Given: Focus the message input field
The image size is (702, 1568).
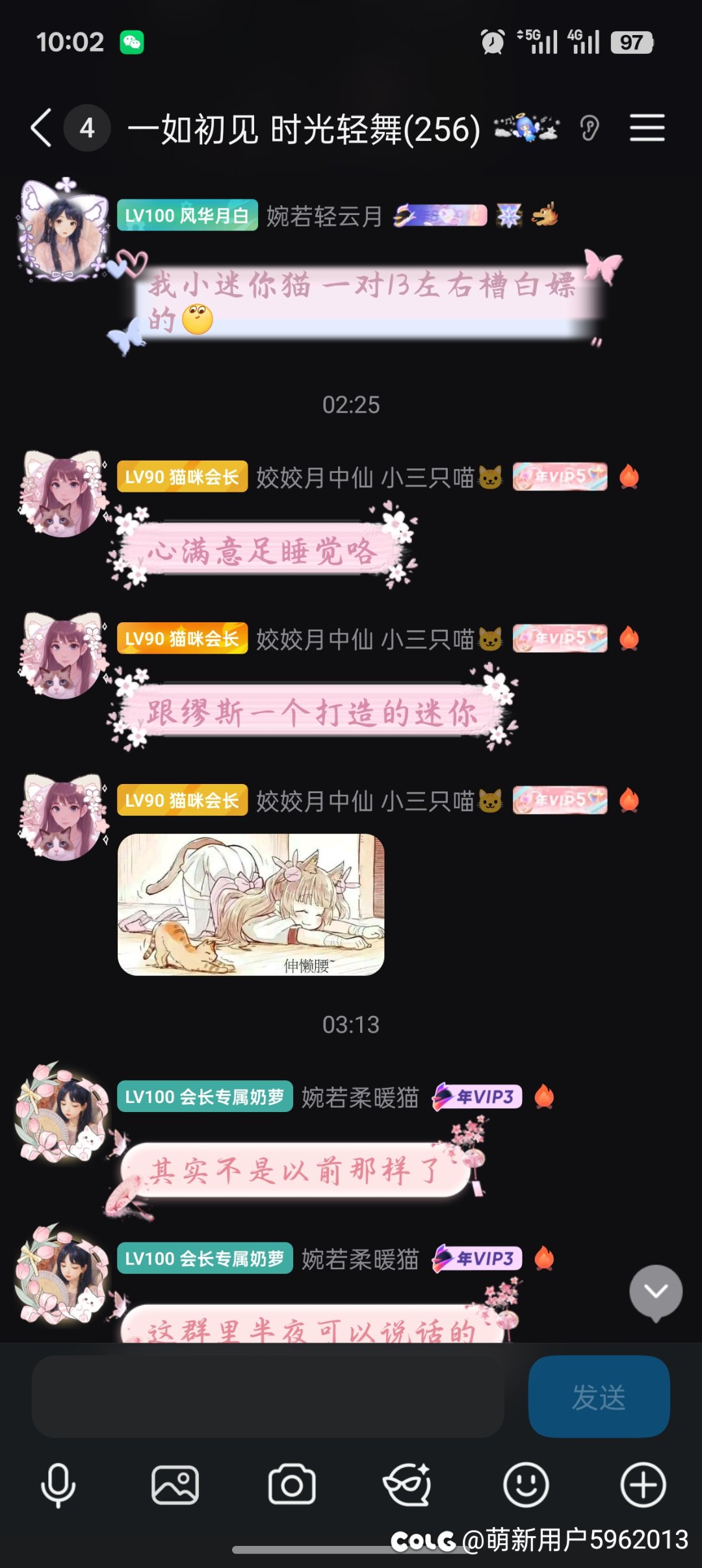Looking at the screenshot, I should [x=268, y=1397].
